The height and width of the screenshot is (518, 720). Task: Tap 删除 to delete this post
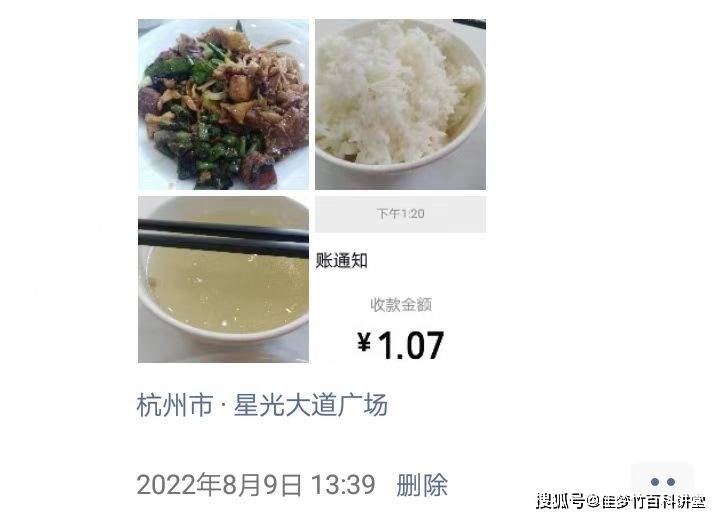click(x=422, y=485)
